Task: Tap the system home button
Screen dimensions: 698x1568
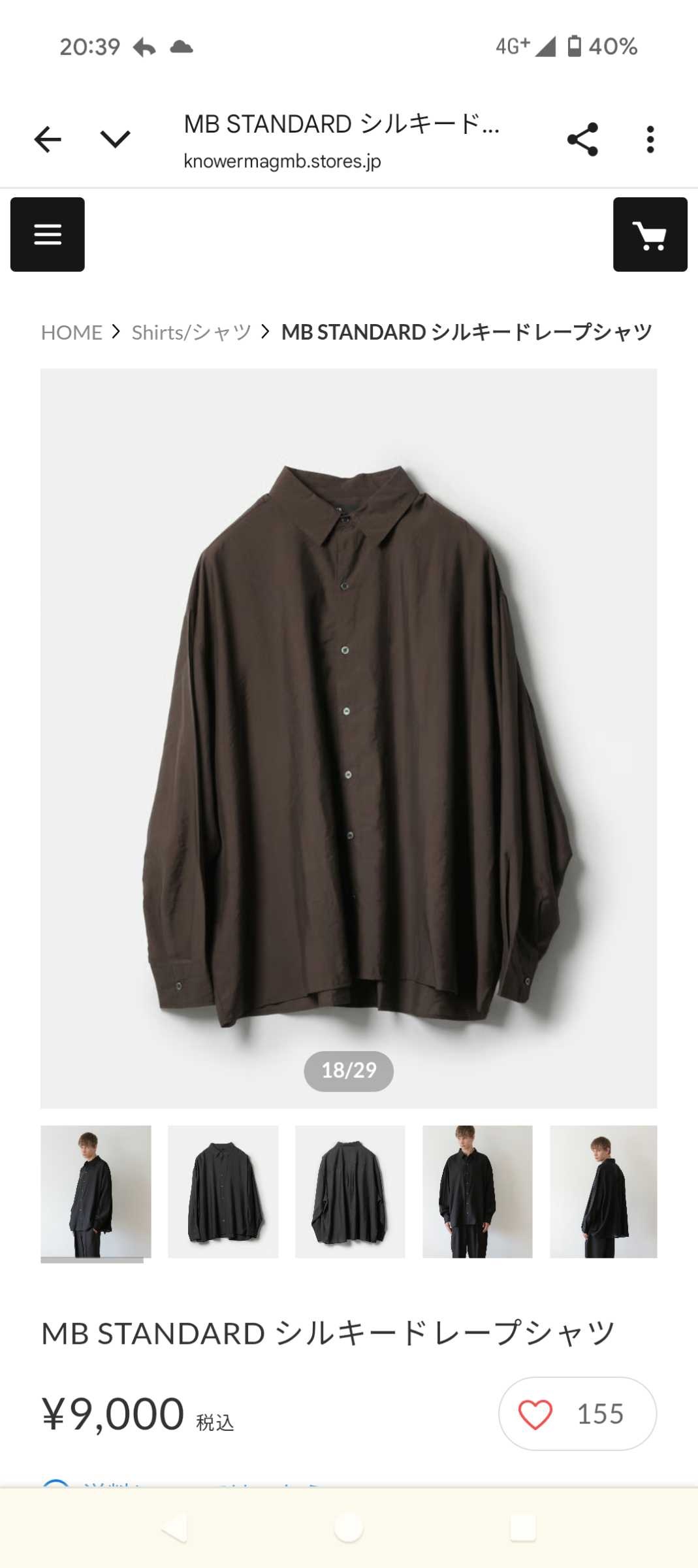Action: coord(349,1528)
